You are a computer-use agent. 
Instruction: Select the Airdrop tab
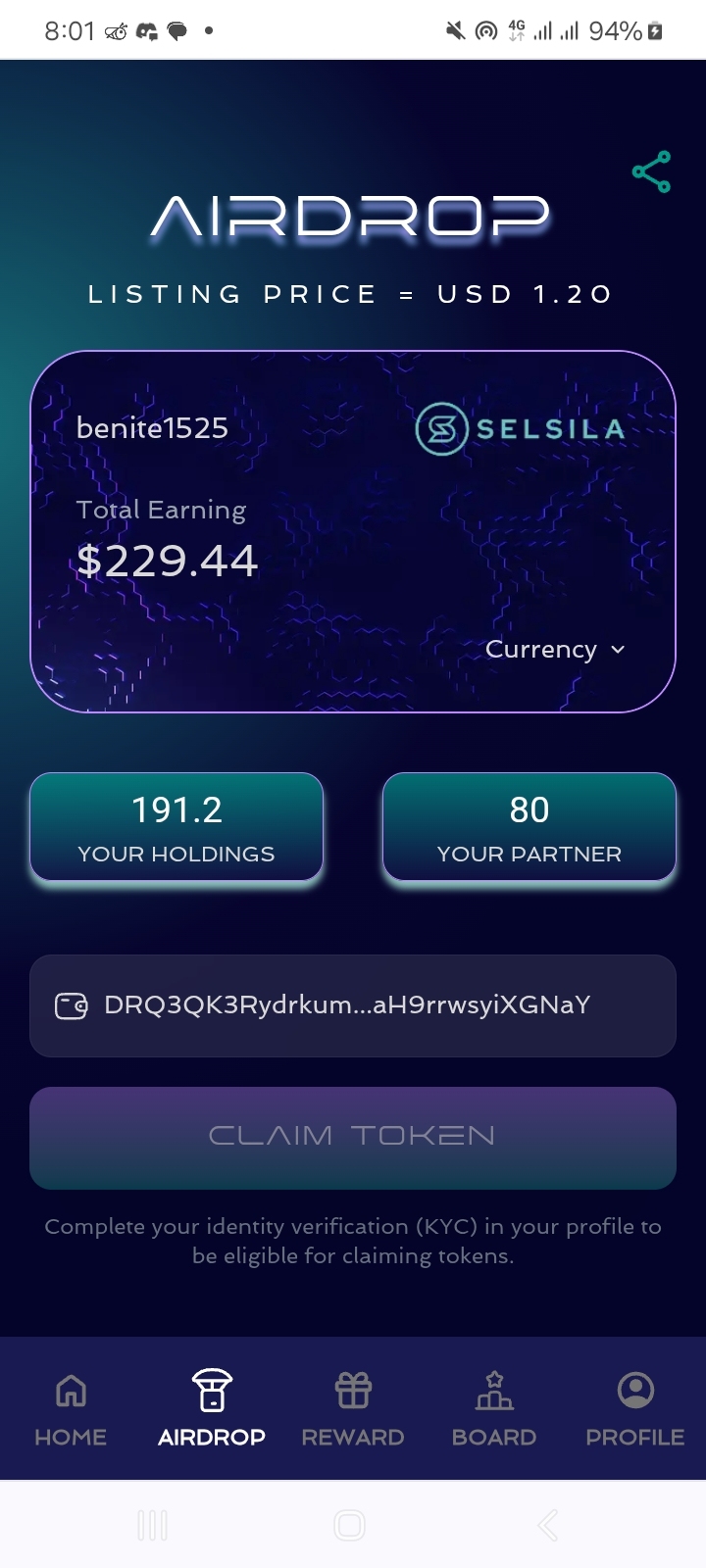pos(212,1409)
